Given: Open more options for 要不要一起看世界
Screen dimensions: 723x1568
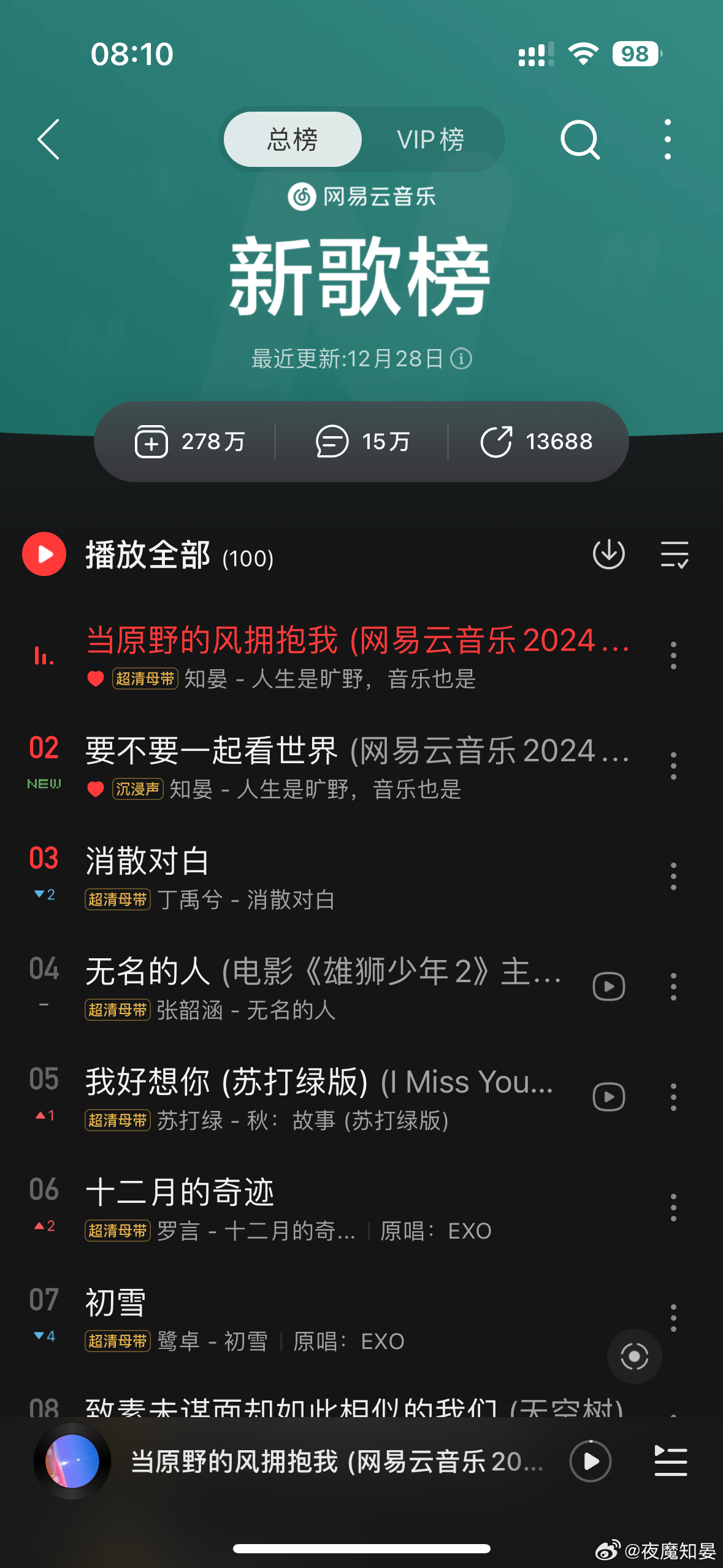Looking at the screenshot, I should point(673,766).
